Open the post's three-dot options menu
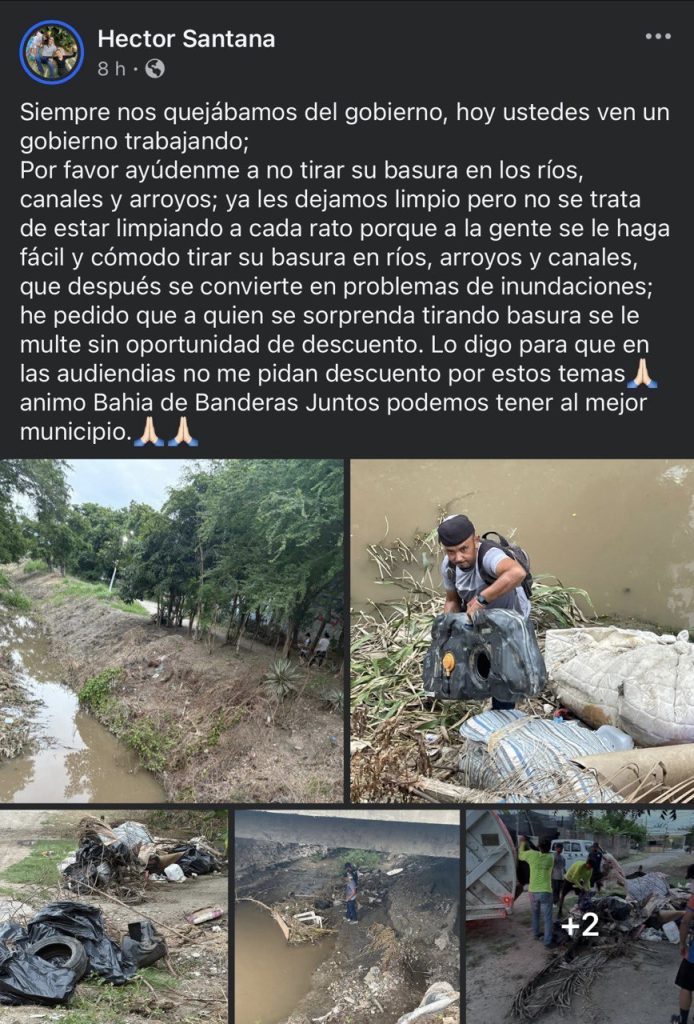 [x=658, y=37]
